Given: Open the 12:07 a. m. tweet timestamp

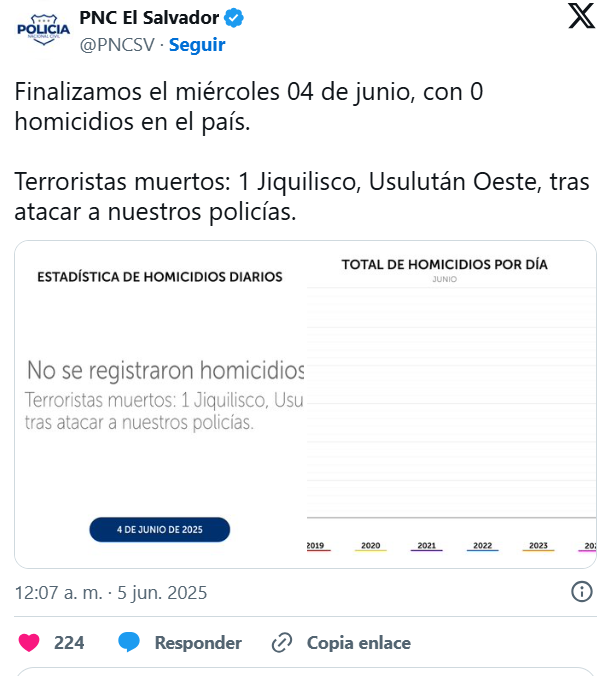Looking at the screenshot, I should 111,593.
